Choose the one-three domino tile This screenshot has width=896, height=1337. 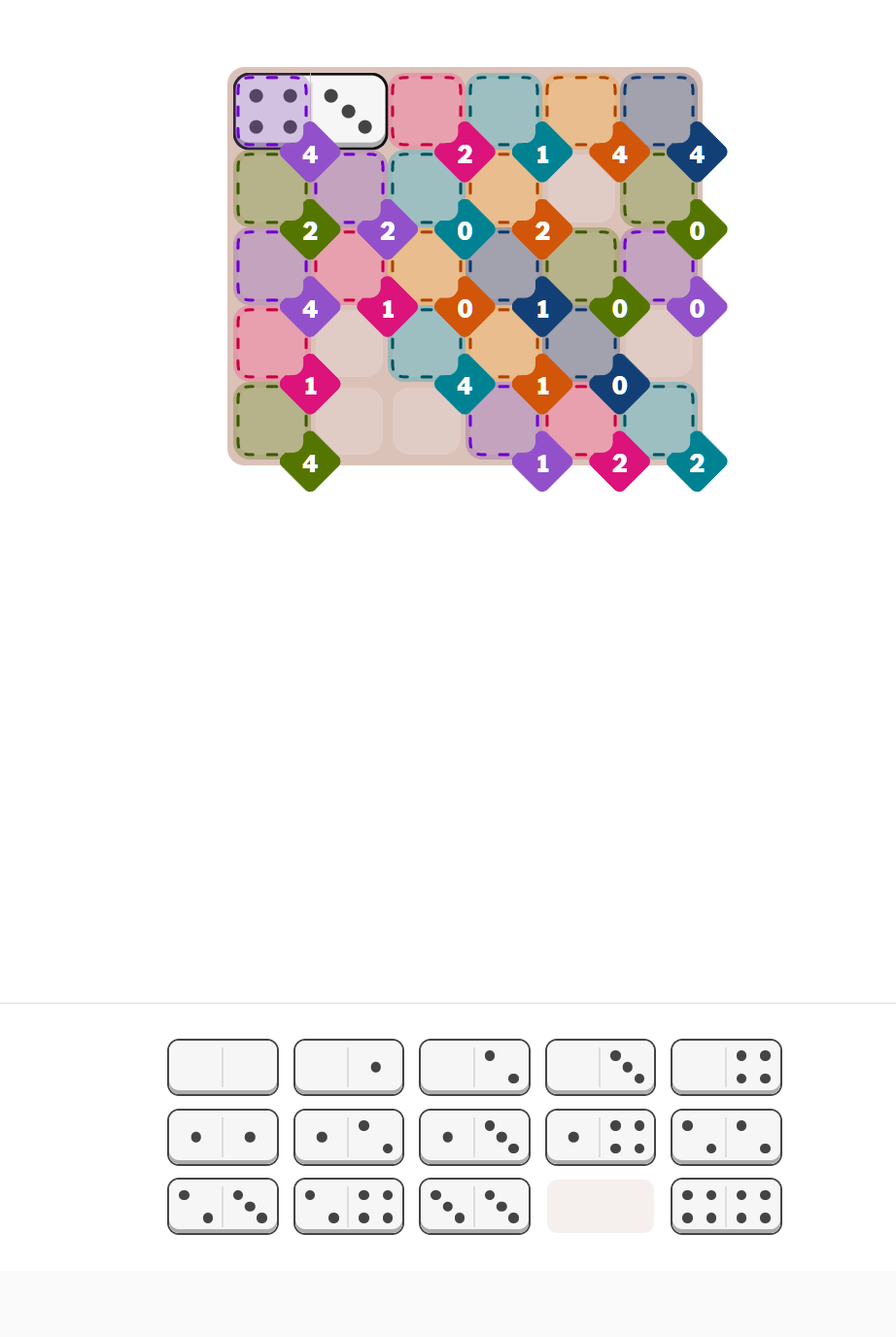[474, 1137]
